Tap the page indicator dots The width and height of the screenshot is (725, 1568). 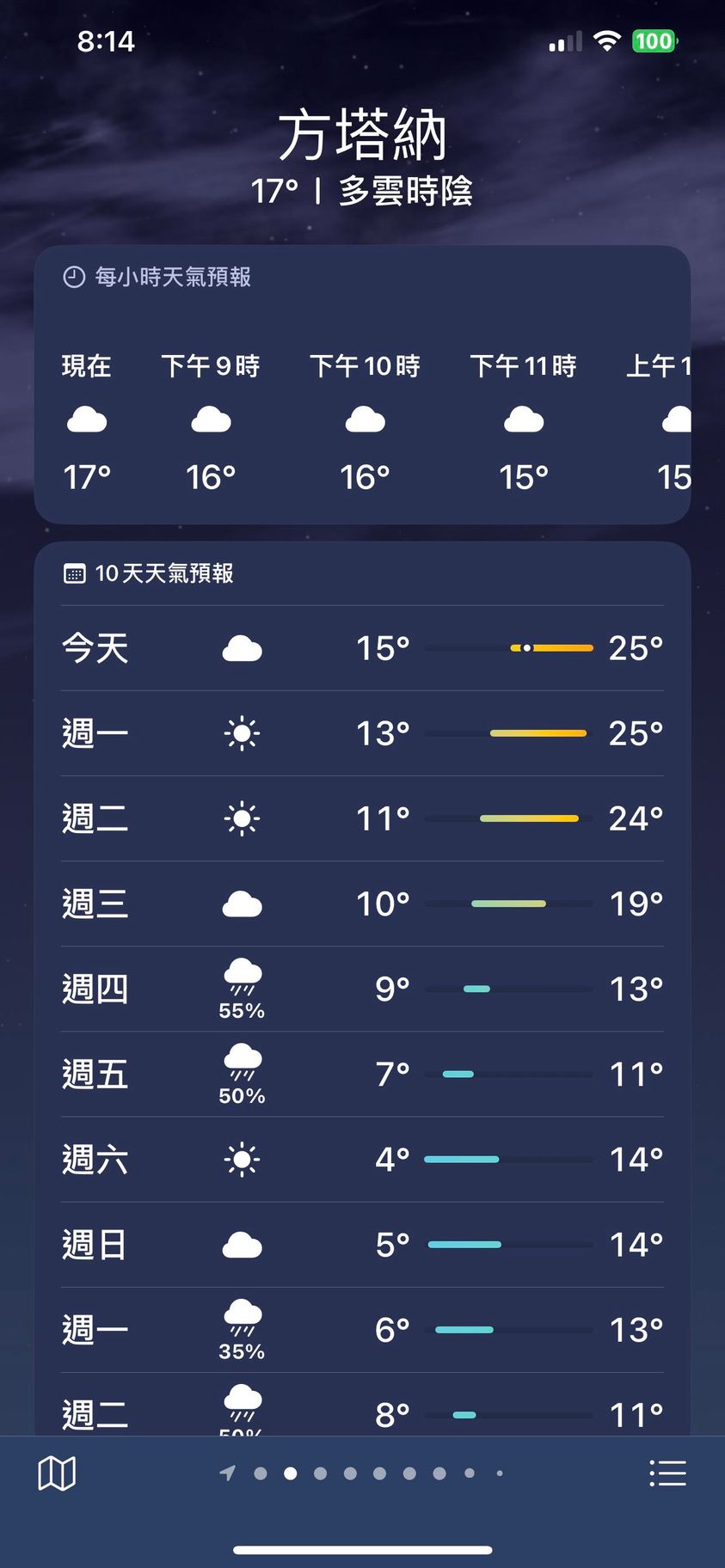364,1473
